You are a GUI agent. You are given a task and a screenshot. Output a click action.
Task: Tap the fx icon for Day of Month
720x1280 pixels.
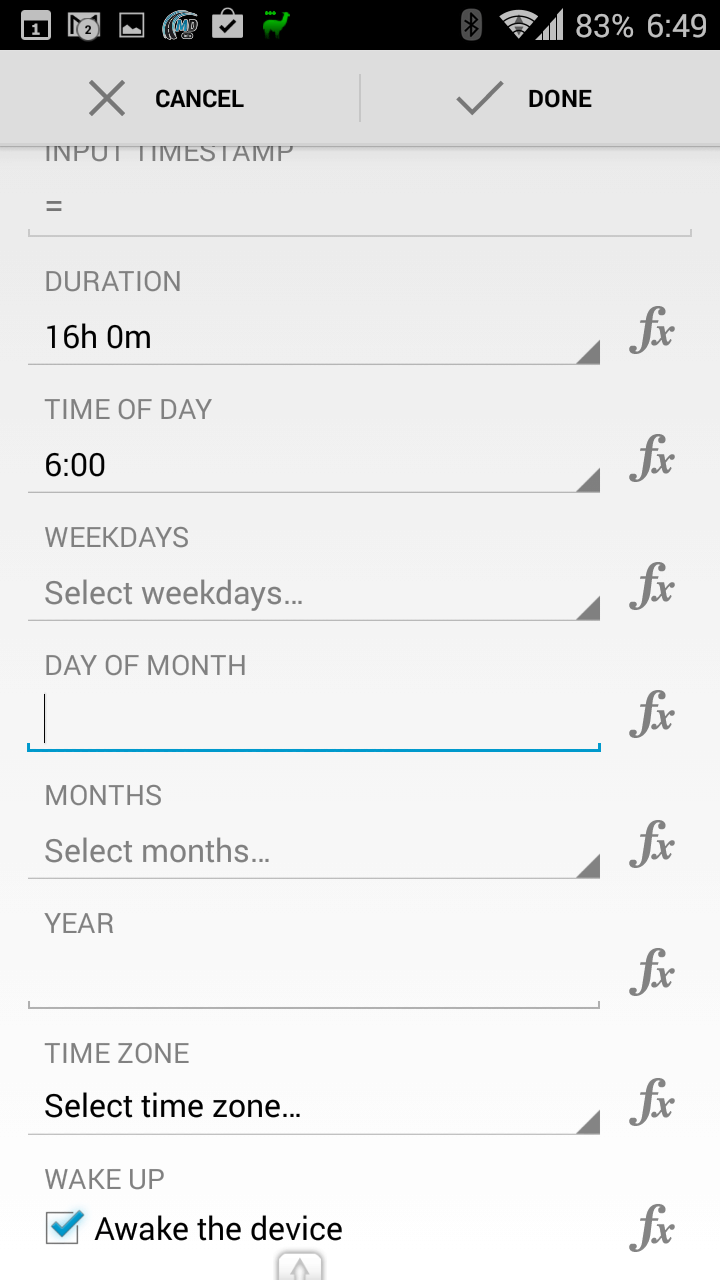tap(652, 716)
